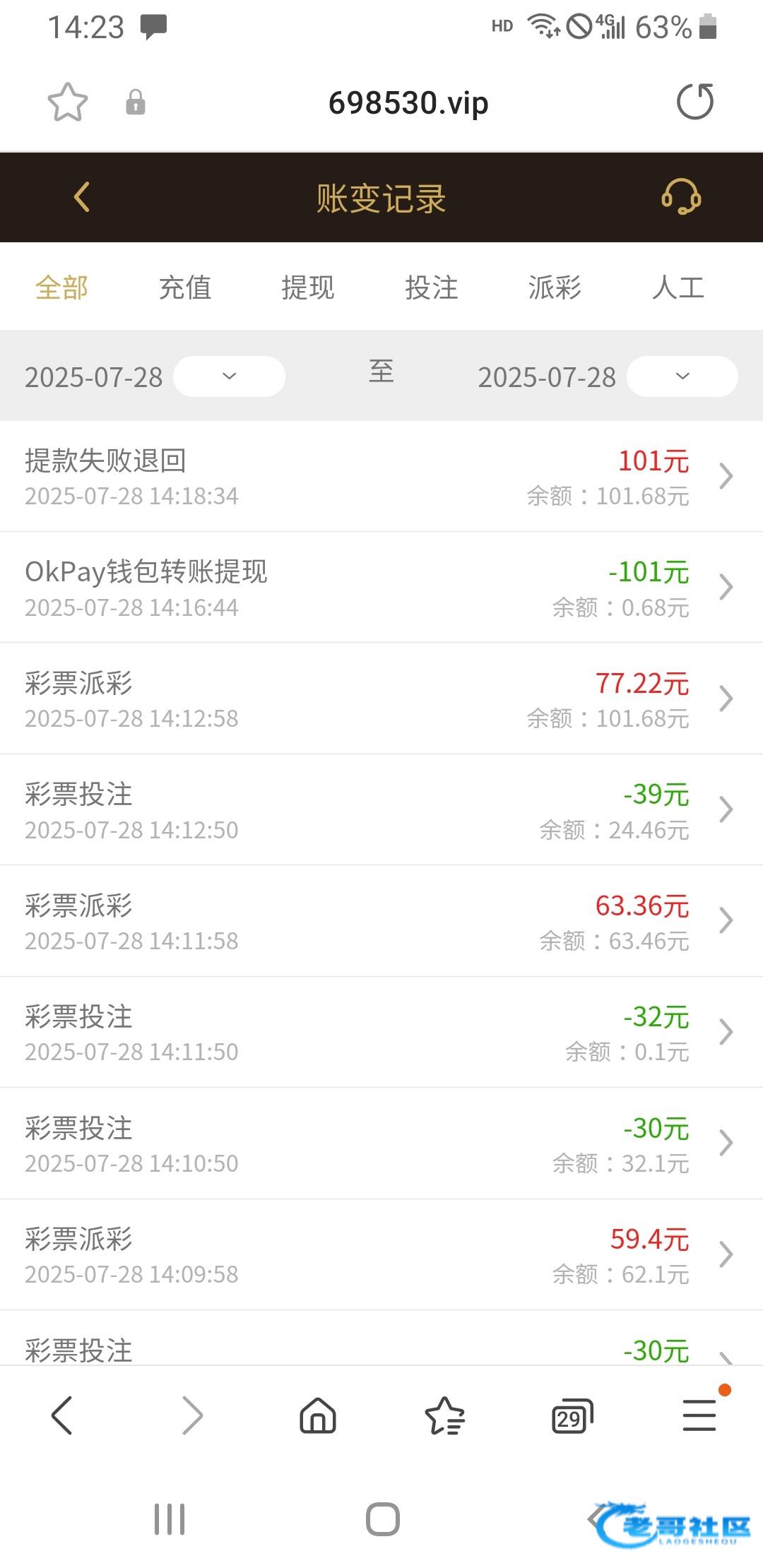Reload the page with the refresh icon

point(695,102)
